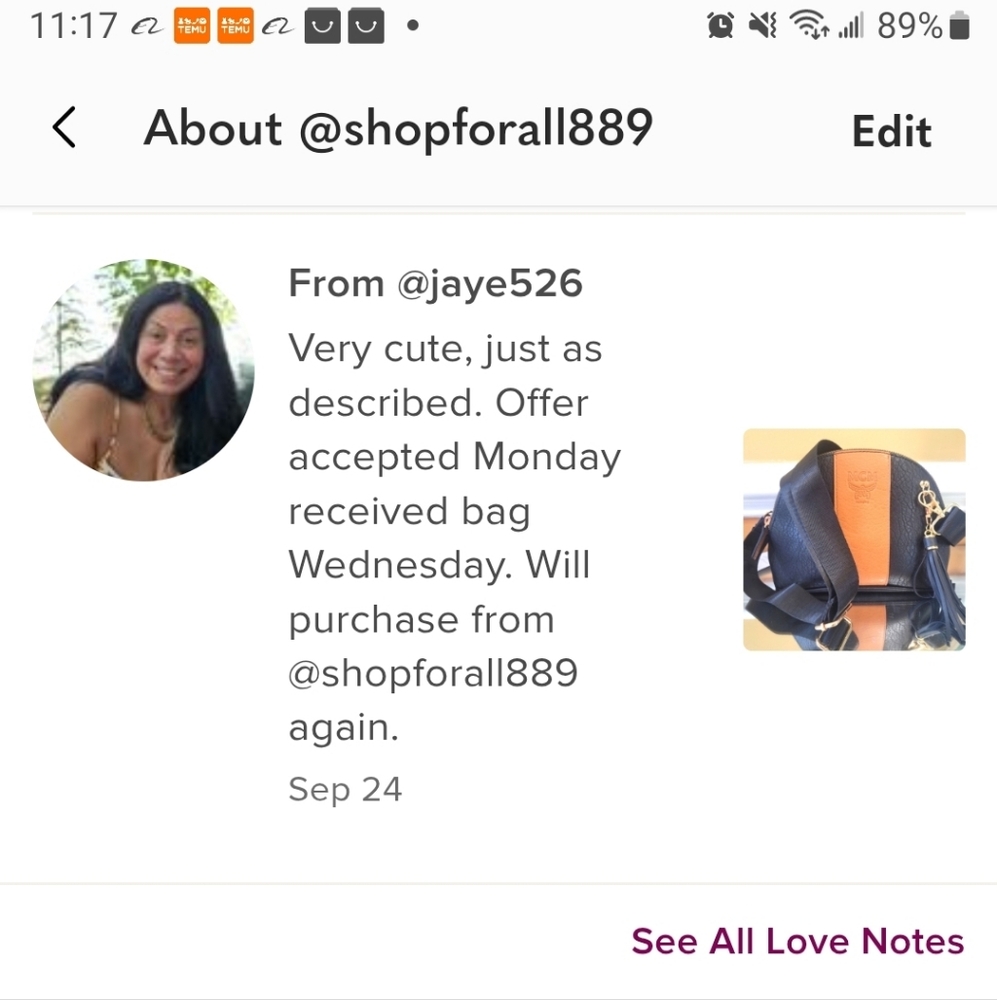Go back from the About page
997x1000 pixels.
pyautogui.click(x=64, y=129)
